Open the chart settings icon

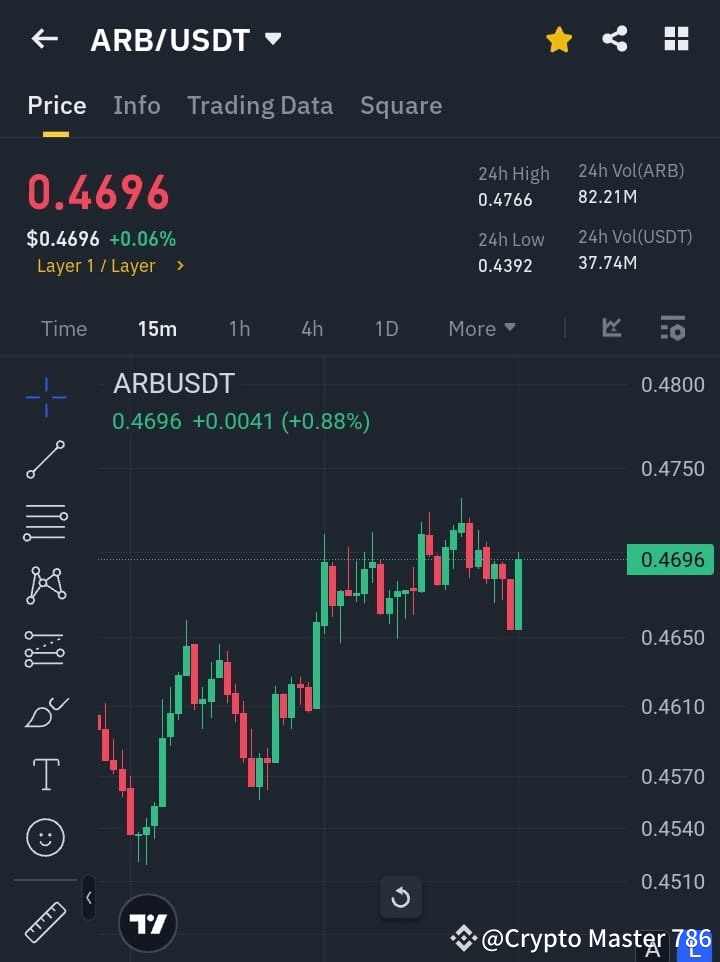pos(673,328)
